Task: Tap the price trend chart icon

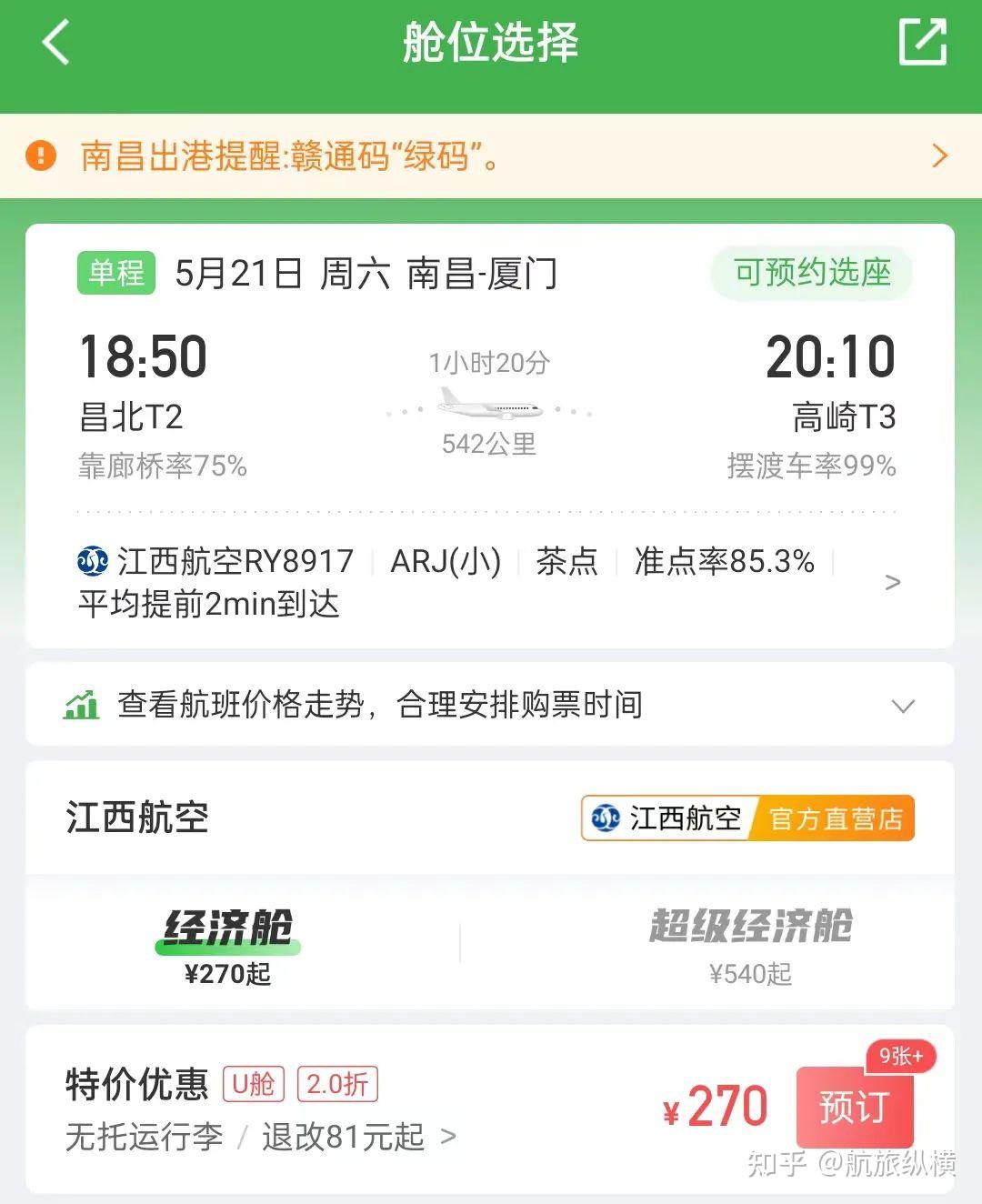Action: point(80,704)
